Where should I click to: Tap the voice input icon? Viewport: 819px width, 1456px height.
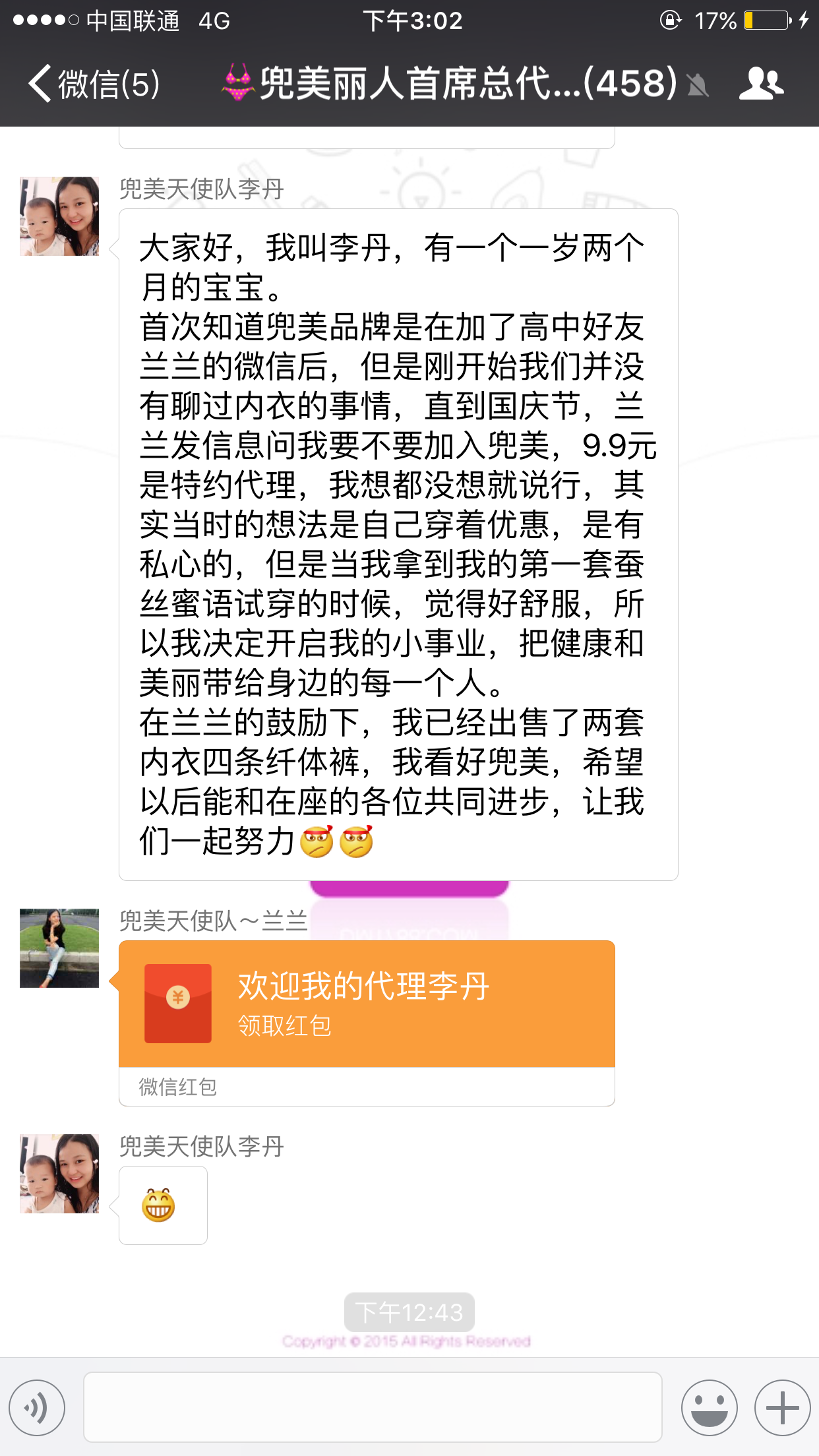coord(37,1407)
